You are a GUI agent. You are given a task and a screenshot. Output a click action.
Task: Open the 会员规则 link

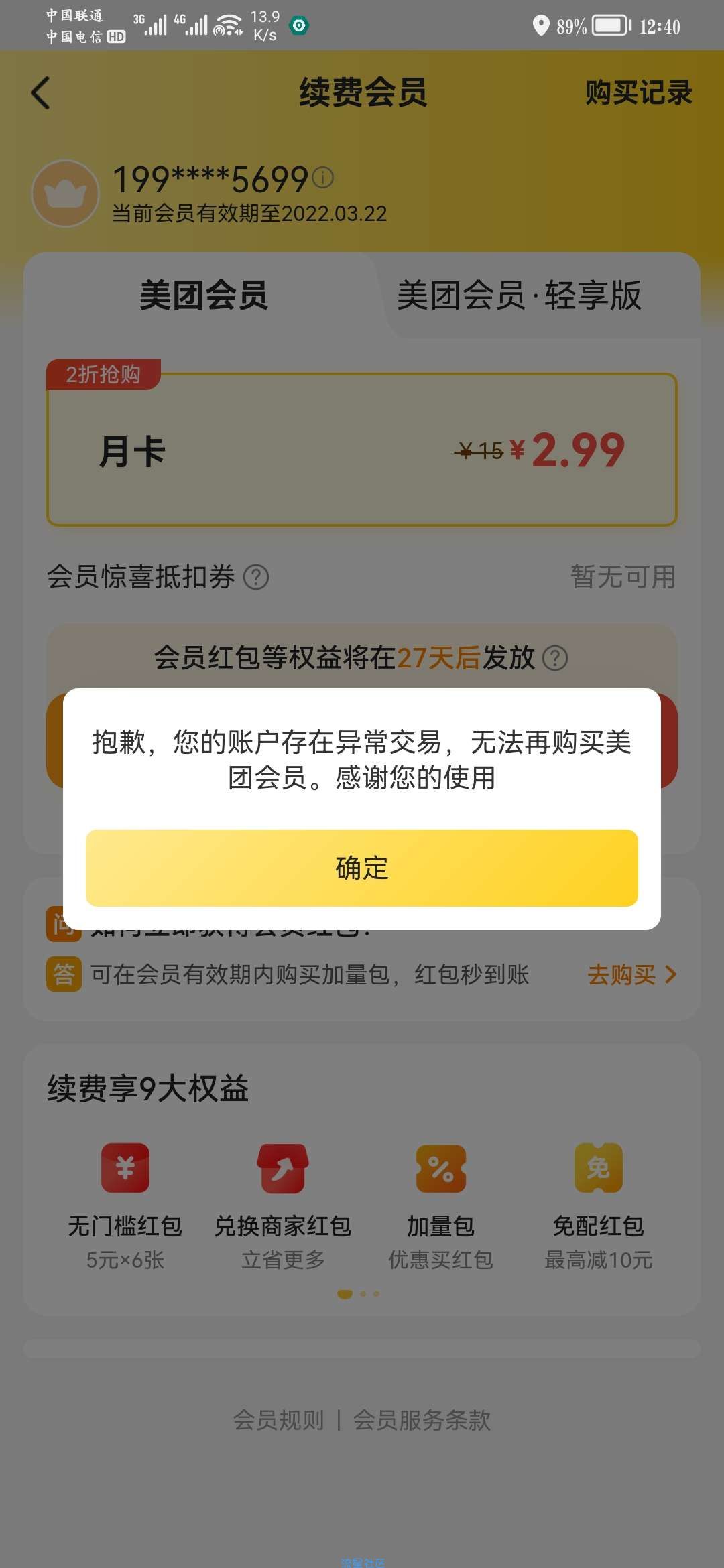pyautogui.click(x=278, y=1420)
